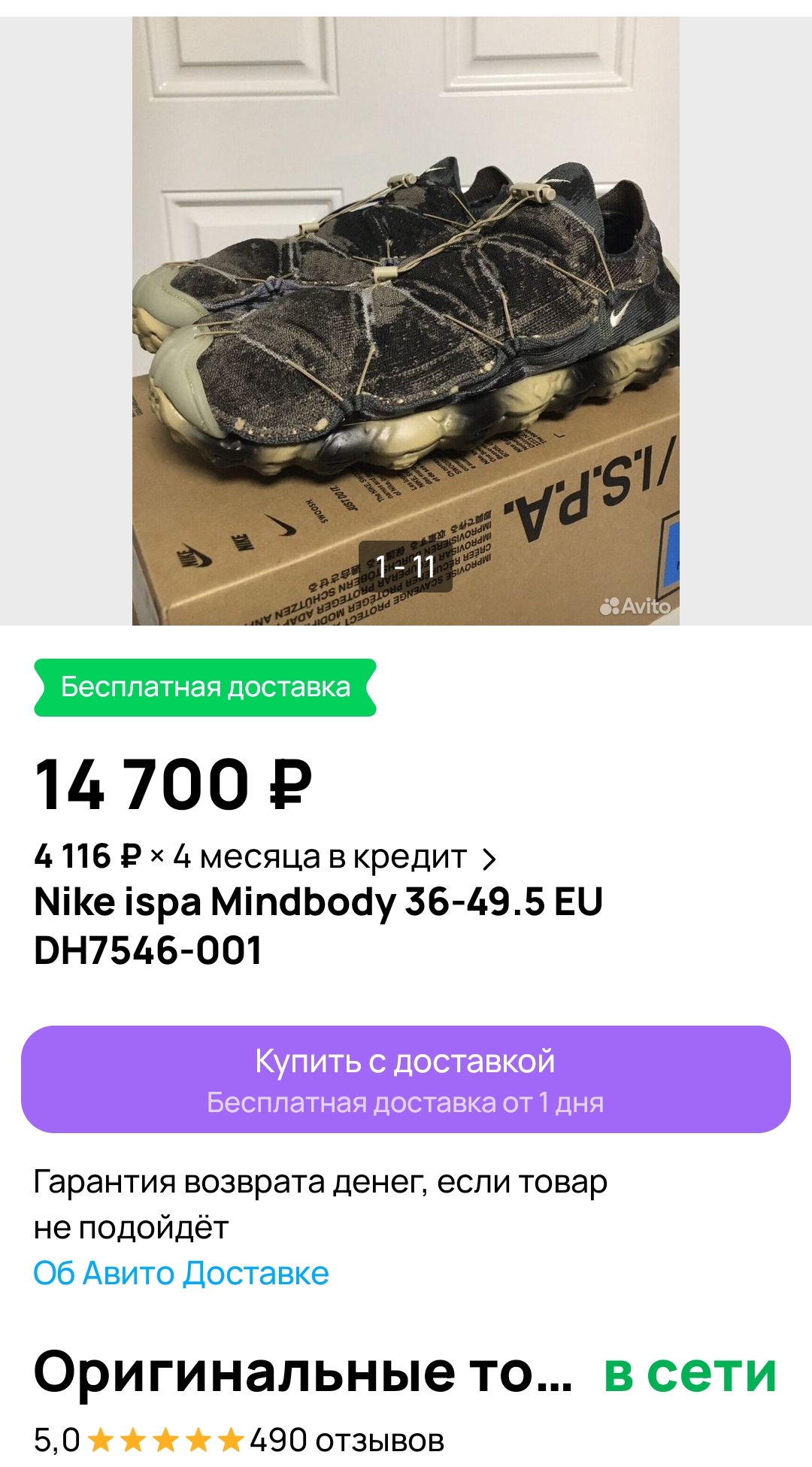View the seller's 490 отзывов

(x=347, y=1441)
